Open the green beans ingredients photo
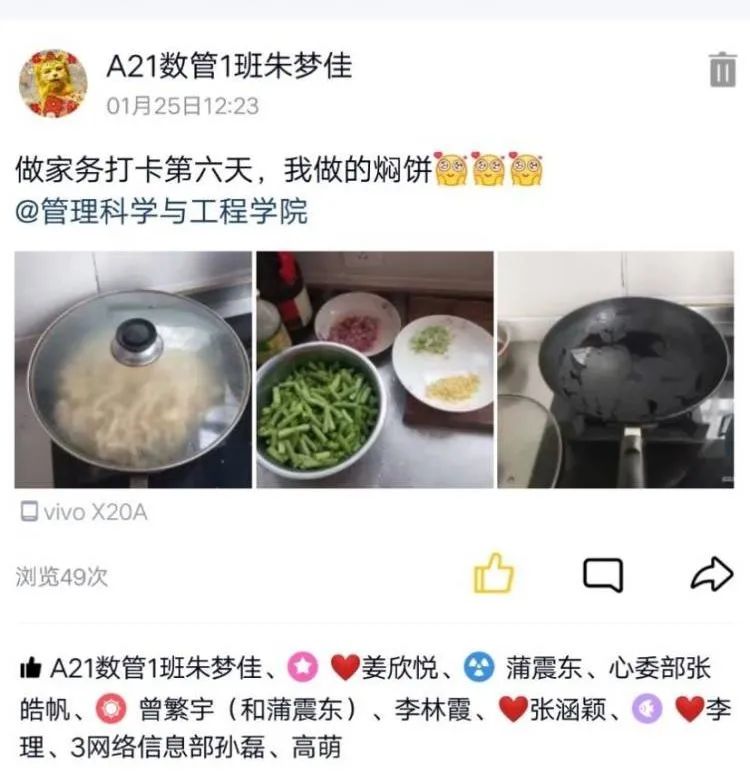 [x=375, y=369]
